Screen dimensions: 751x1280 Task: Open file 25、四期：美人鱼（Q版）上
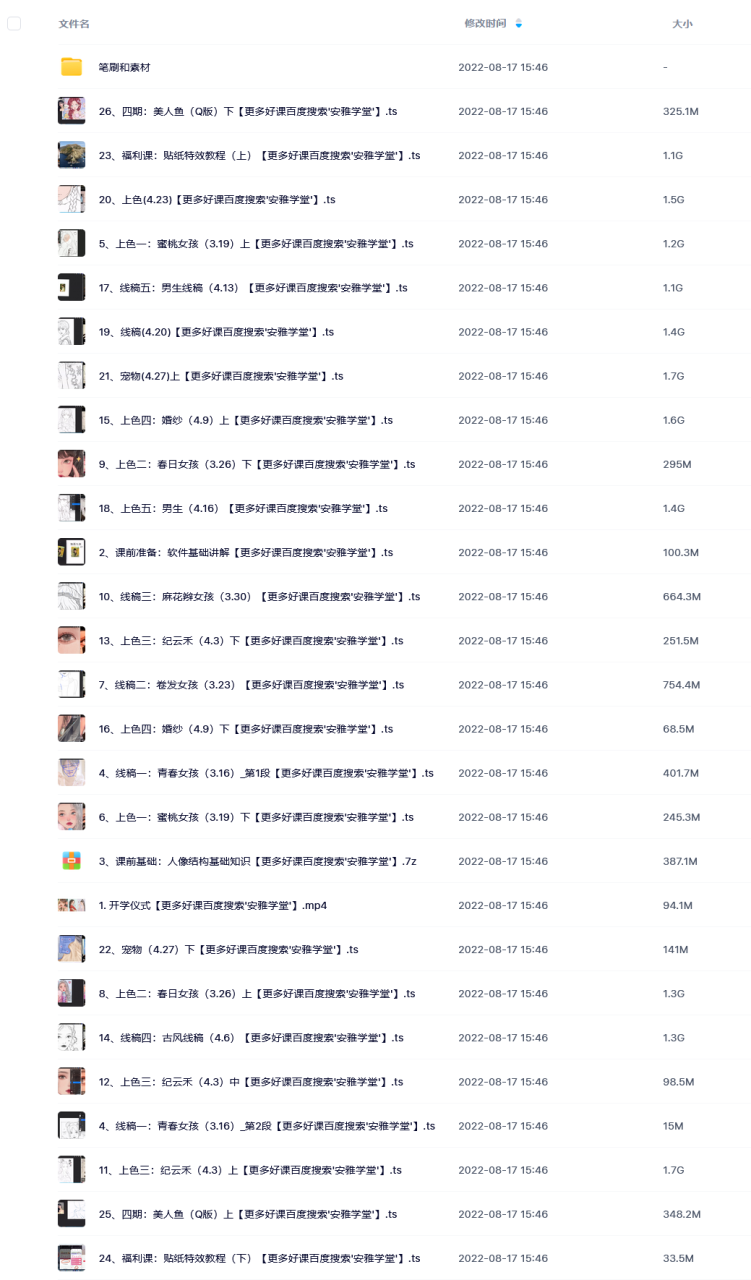tap(248, 1214)
